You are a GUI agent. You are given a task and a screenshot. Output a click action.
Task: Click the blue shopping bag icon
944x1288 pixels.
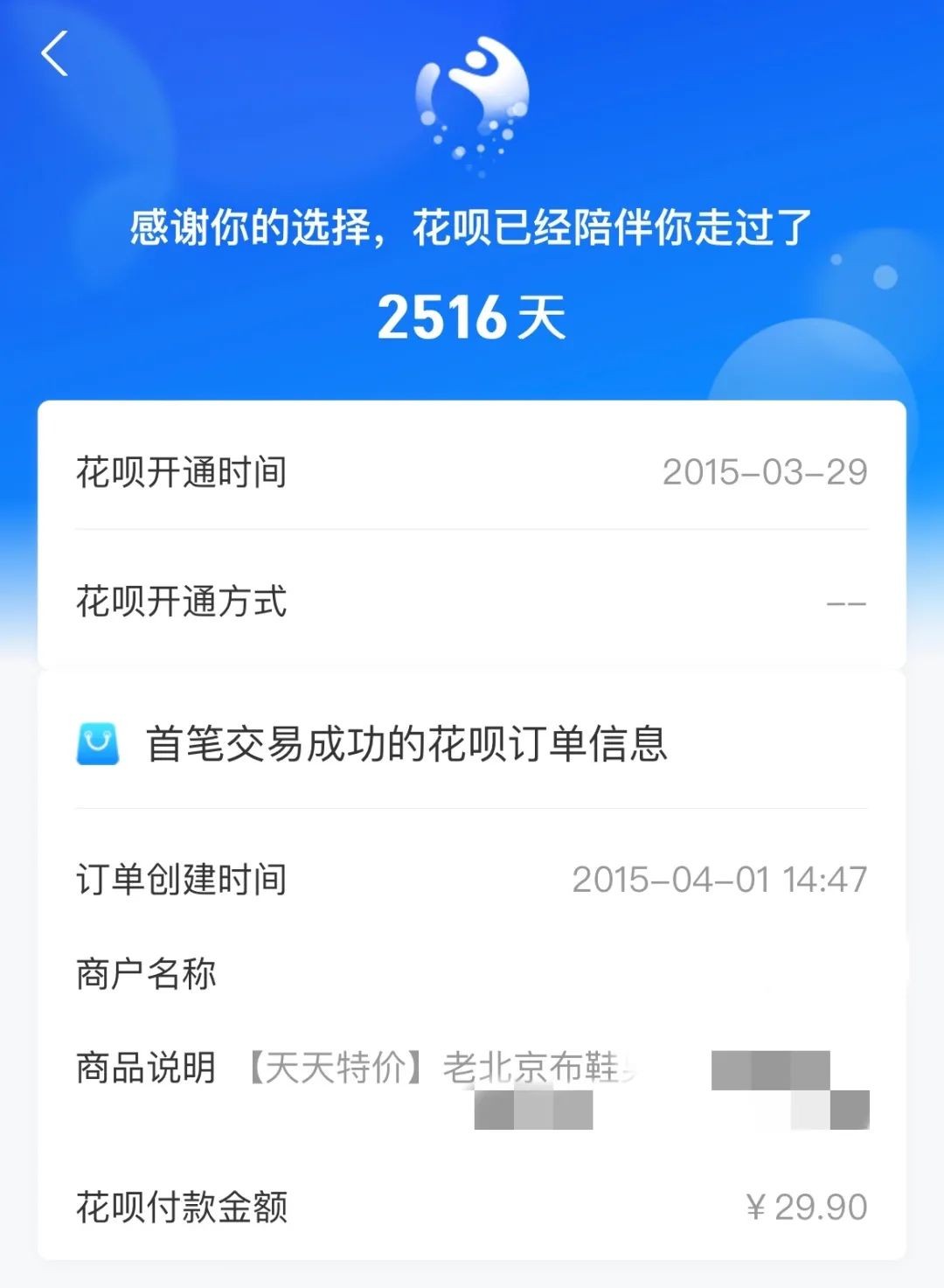(99, 741)
